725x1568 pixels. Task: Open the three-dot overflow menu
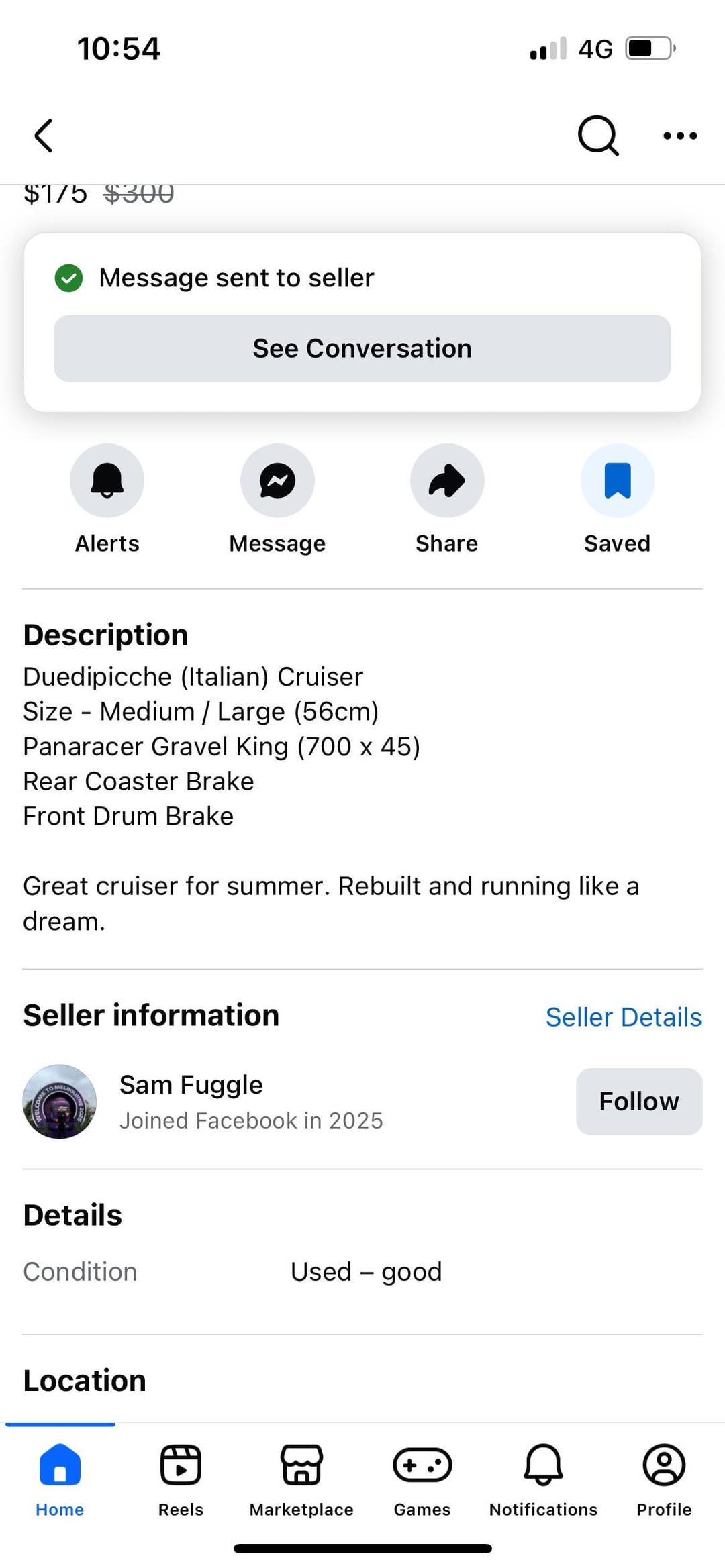[679, 136]
